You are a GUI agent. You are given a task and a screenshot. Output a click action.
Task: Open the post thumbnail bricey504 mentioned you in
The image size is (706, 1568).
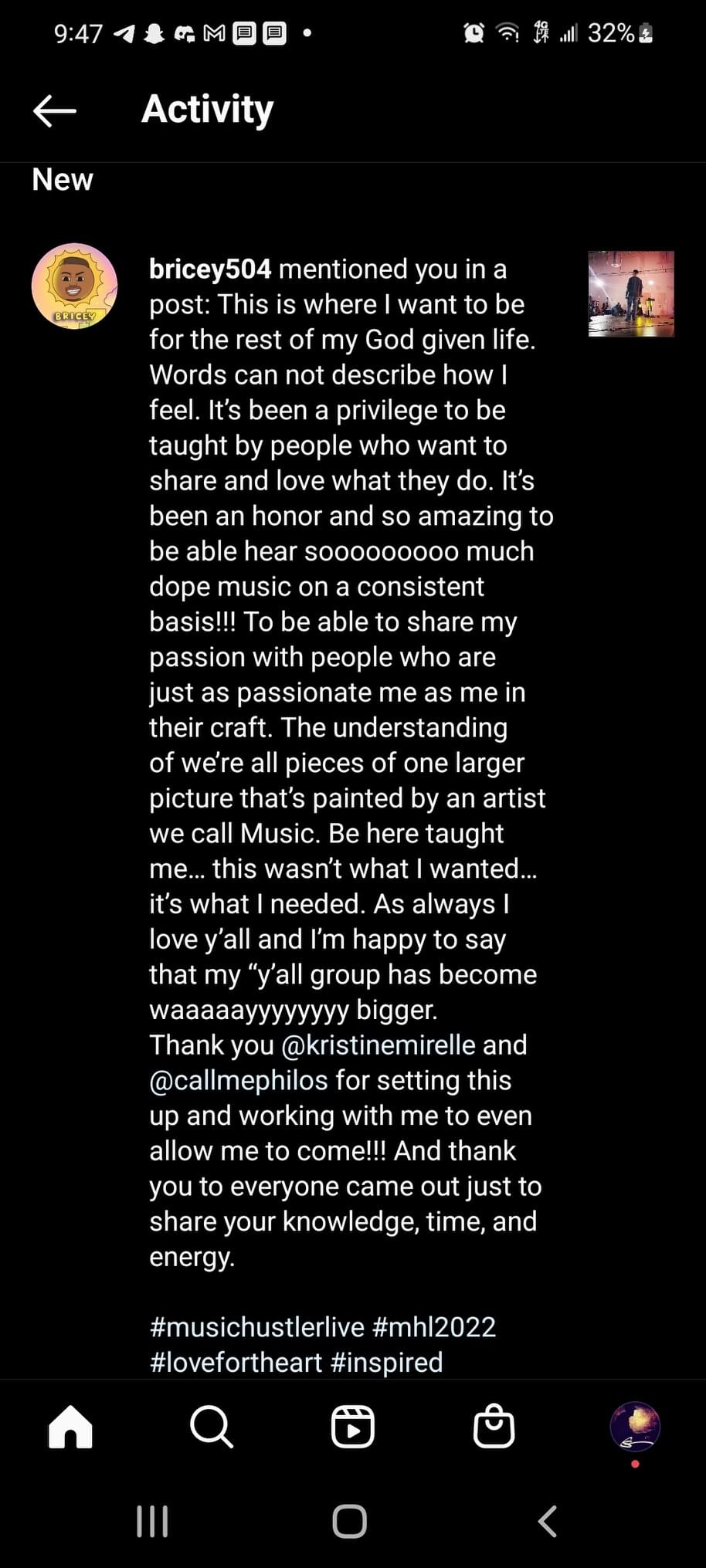click(x=630, y=294)
